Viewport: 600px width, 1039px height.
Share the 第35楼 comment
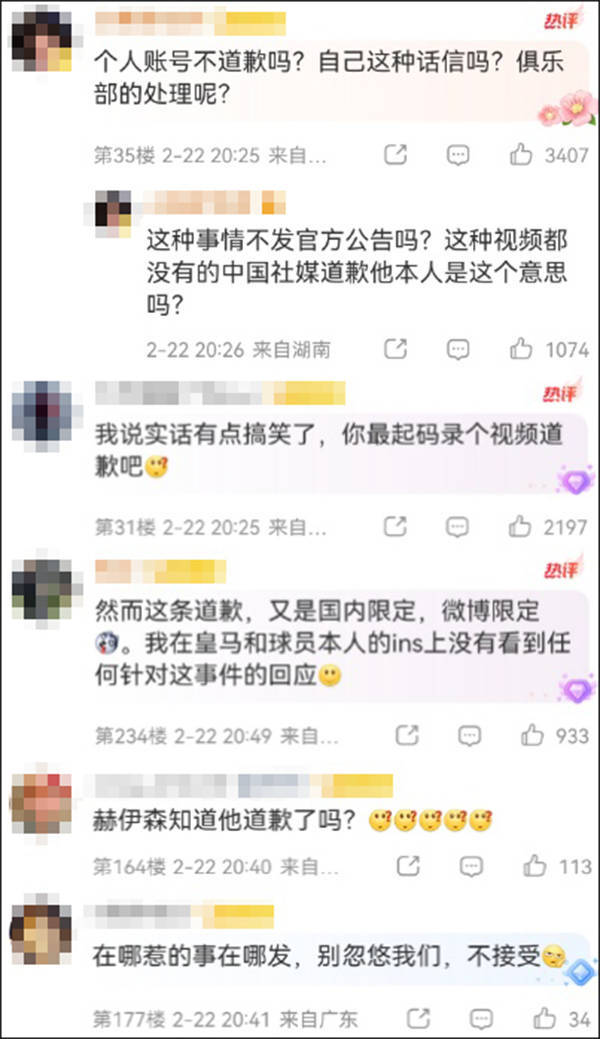click(396, 155)
